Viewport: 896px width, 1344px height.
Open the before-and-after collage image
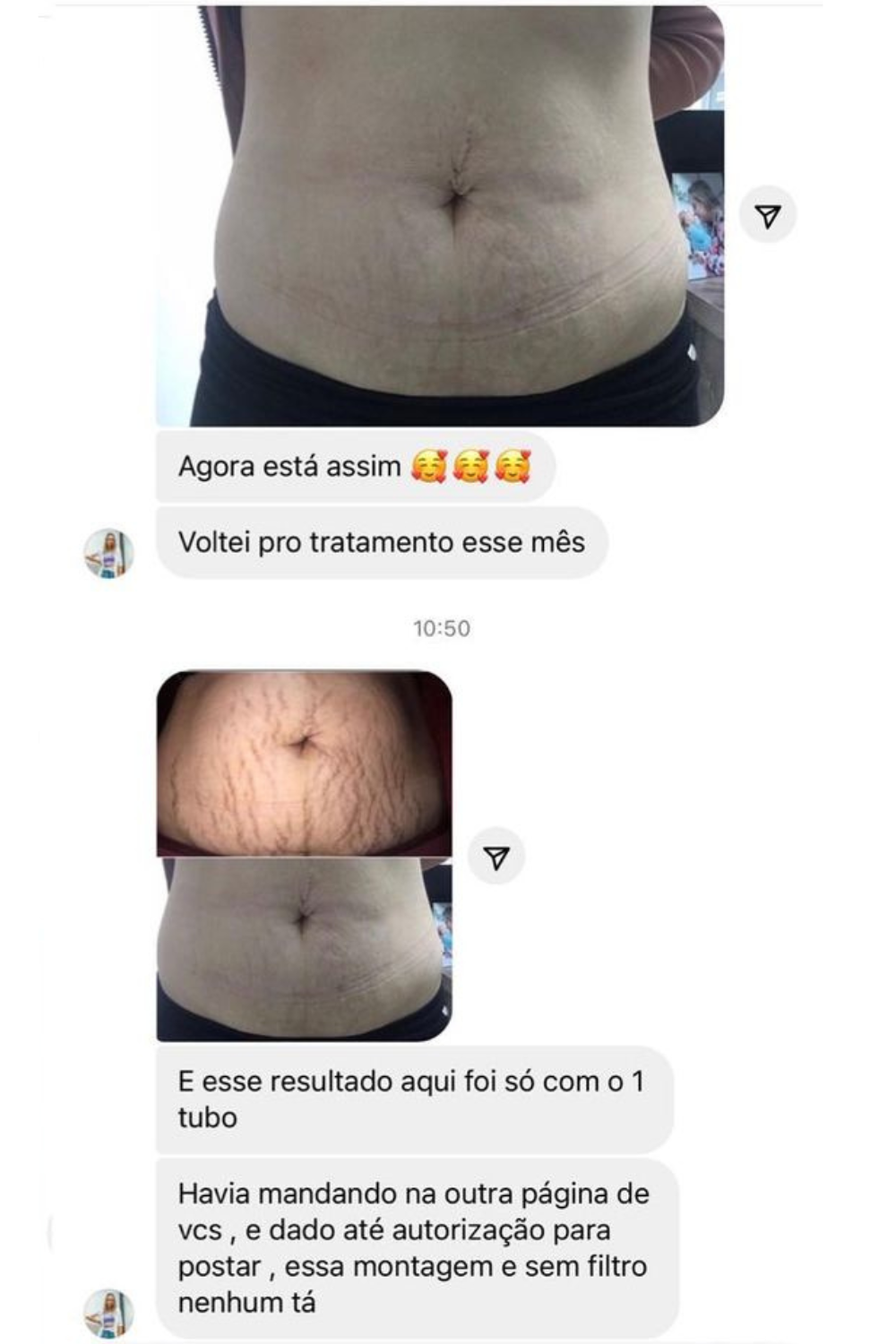pos(304,856)
